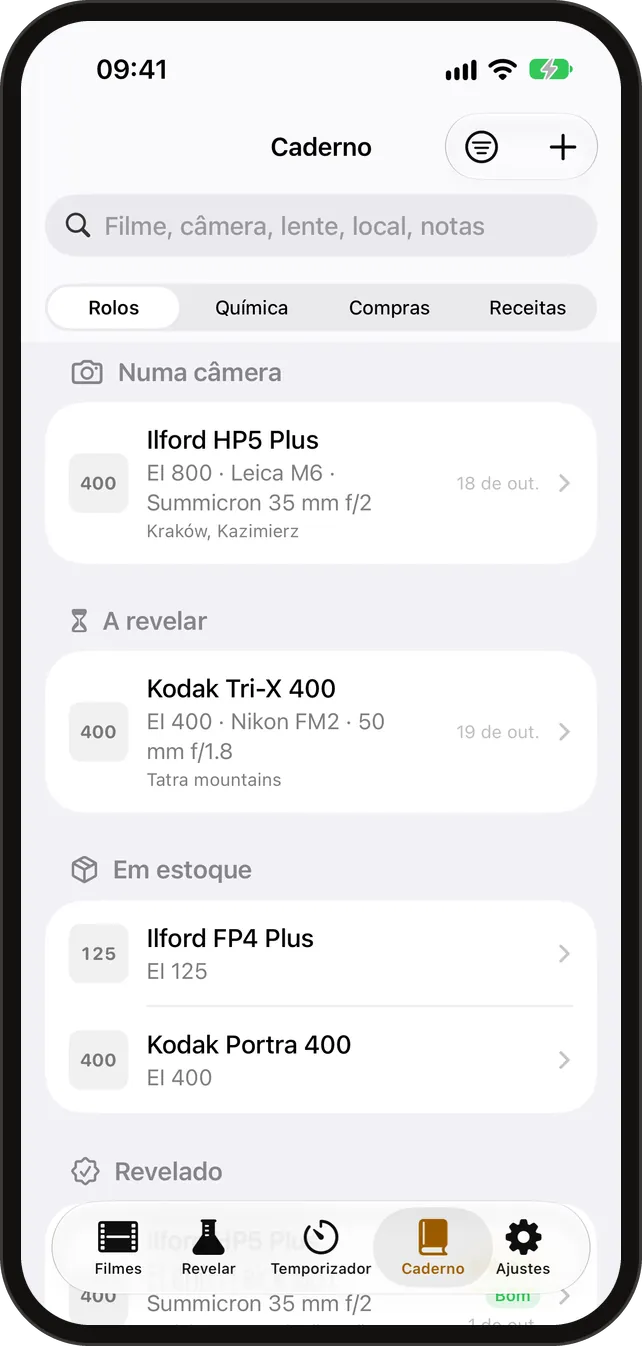Viewport: 642px width, 1346px height.
Task: Switch to the Compras segment
Action: point(389,308)
